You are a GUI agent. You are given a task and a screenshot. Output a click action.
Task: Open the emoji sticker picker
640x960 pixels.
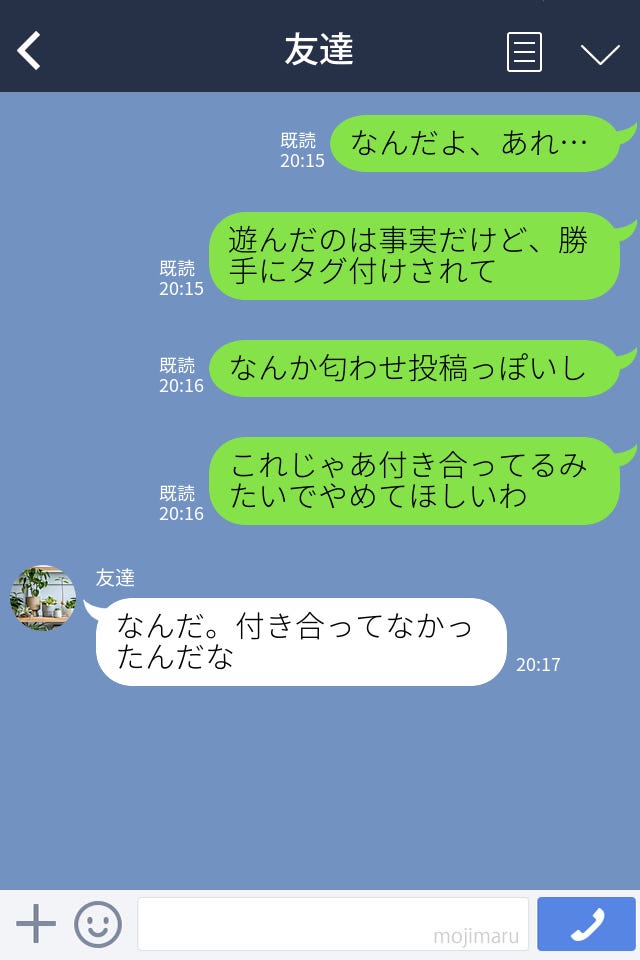[98, 924]
